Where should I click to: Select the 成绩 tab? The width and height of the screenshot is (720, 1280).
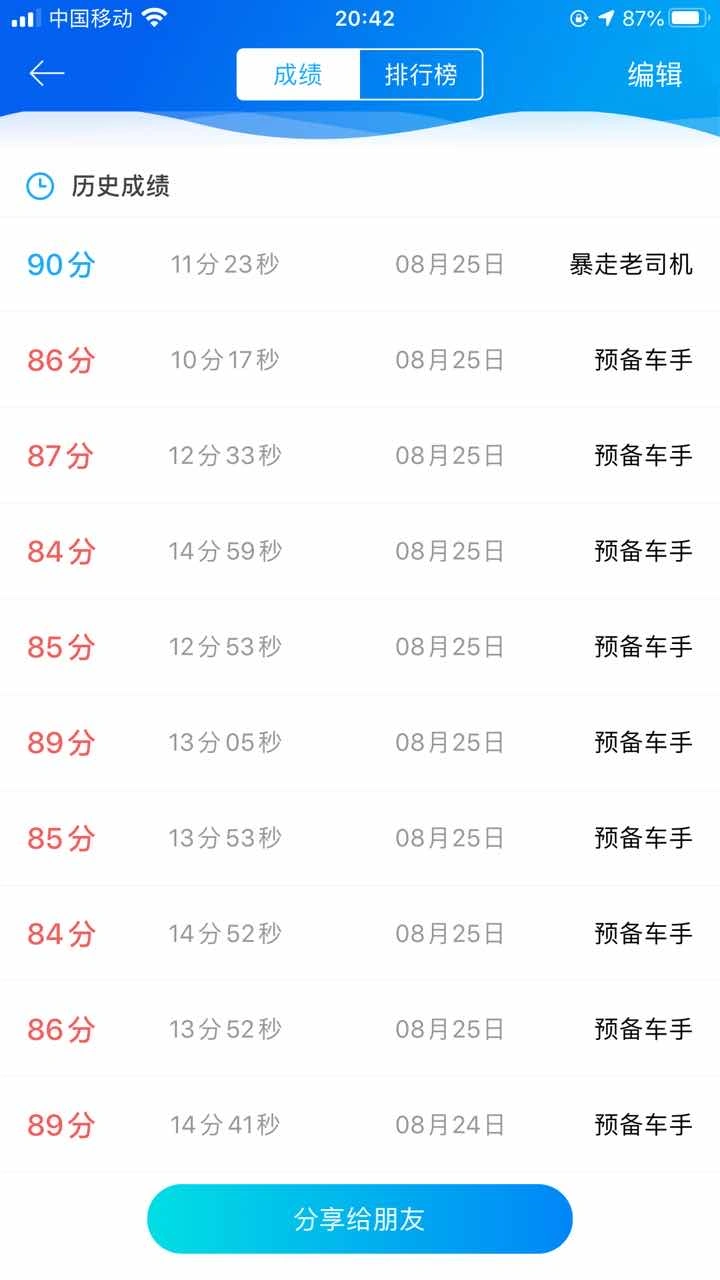coord(298,75)
